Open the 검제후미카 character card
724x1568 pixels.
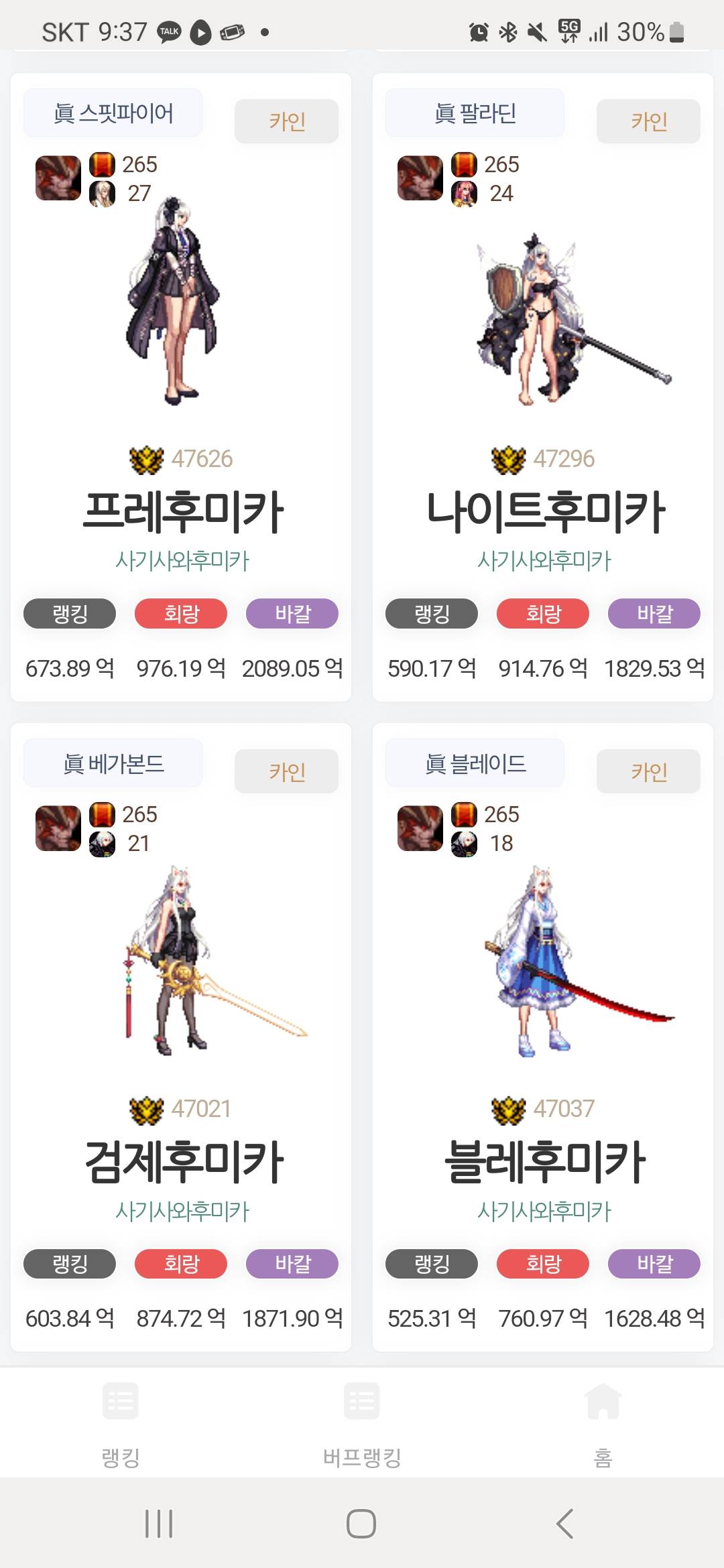[x=182, y=1162]
